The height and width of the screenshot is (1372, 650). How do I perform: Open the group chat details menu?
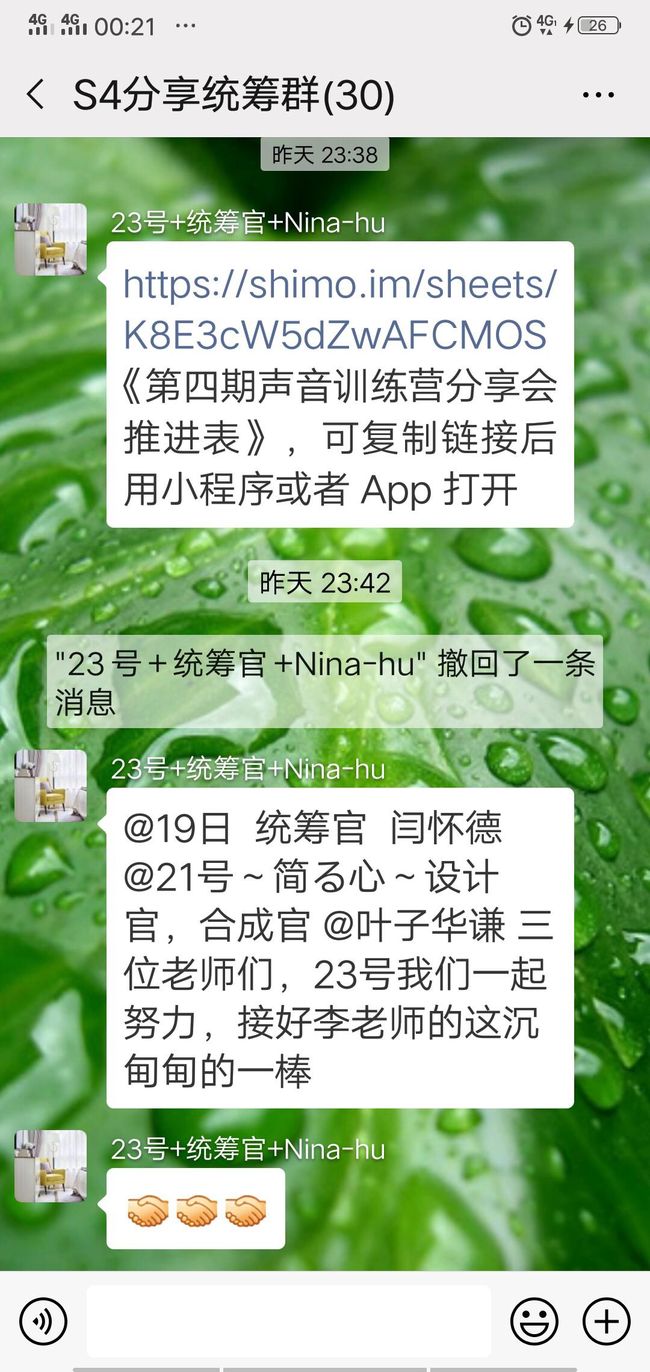coord(598,96)
